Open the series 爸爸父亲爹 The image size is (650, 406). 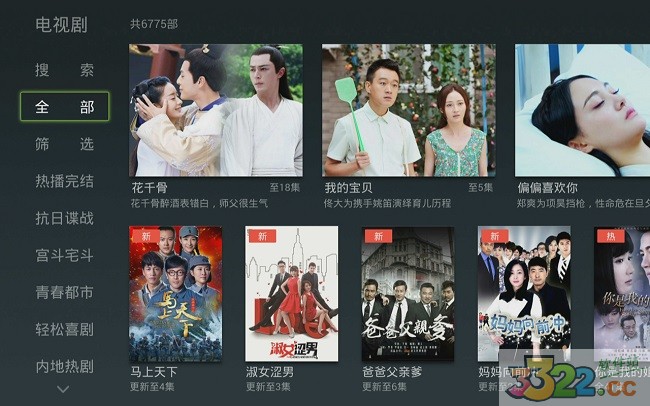[x=407, y=294]
